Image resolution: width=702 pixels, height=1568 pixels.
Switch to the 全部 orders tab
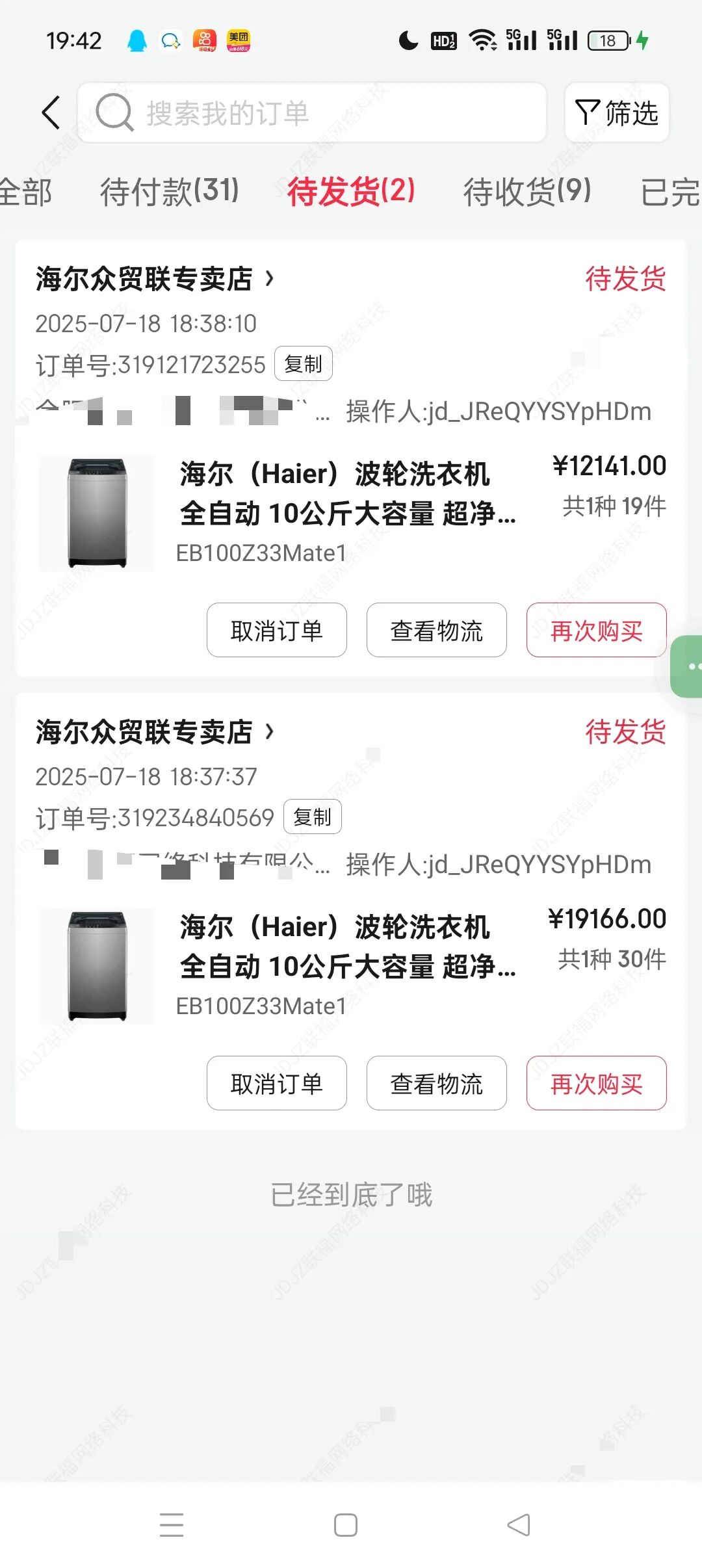[25, 192]
